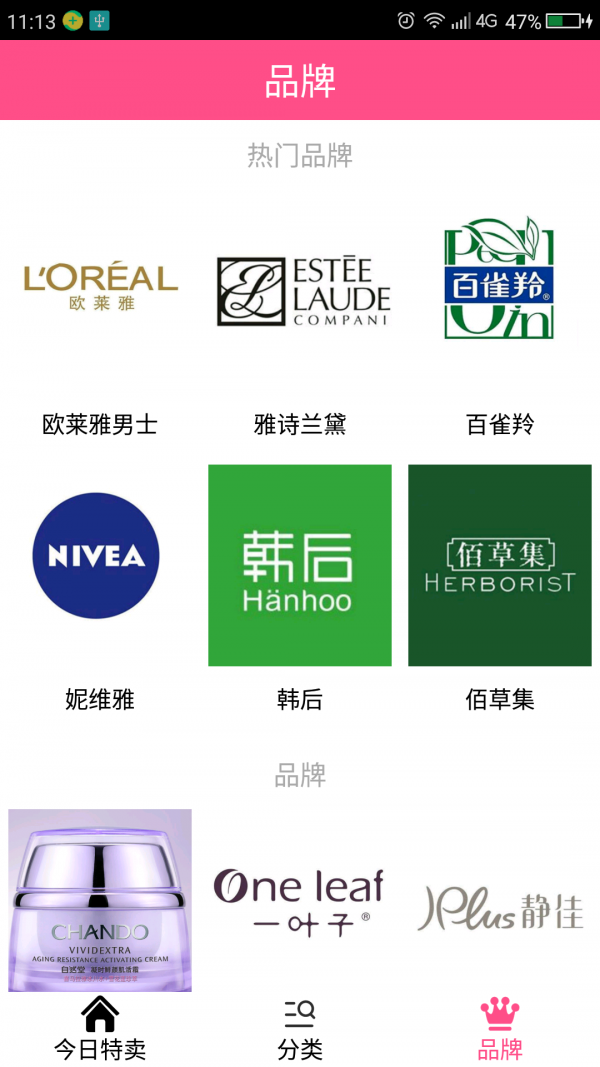
Task: Select the Estée Lauder 雅诗兰黛 brand
Action: click(x=300, y=290)
